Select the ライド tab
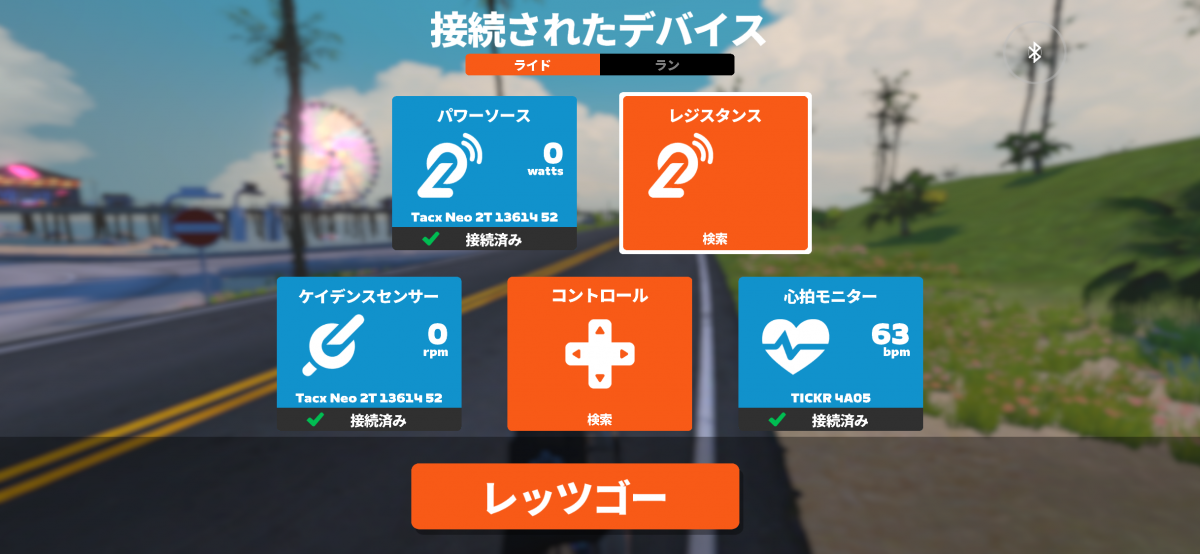The height and width of the screenshot is (554, 1200). pyautogui.click(x=532, y=65)
